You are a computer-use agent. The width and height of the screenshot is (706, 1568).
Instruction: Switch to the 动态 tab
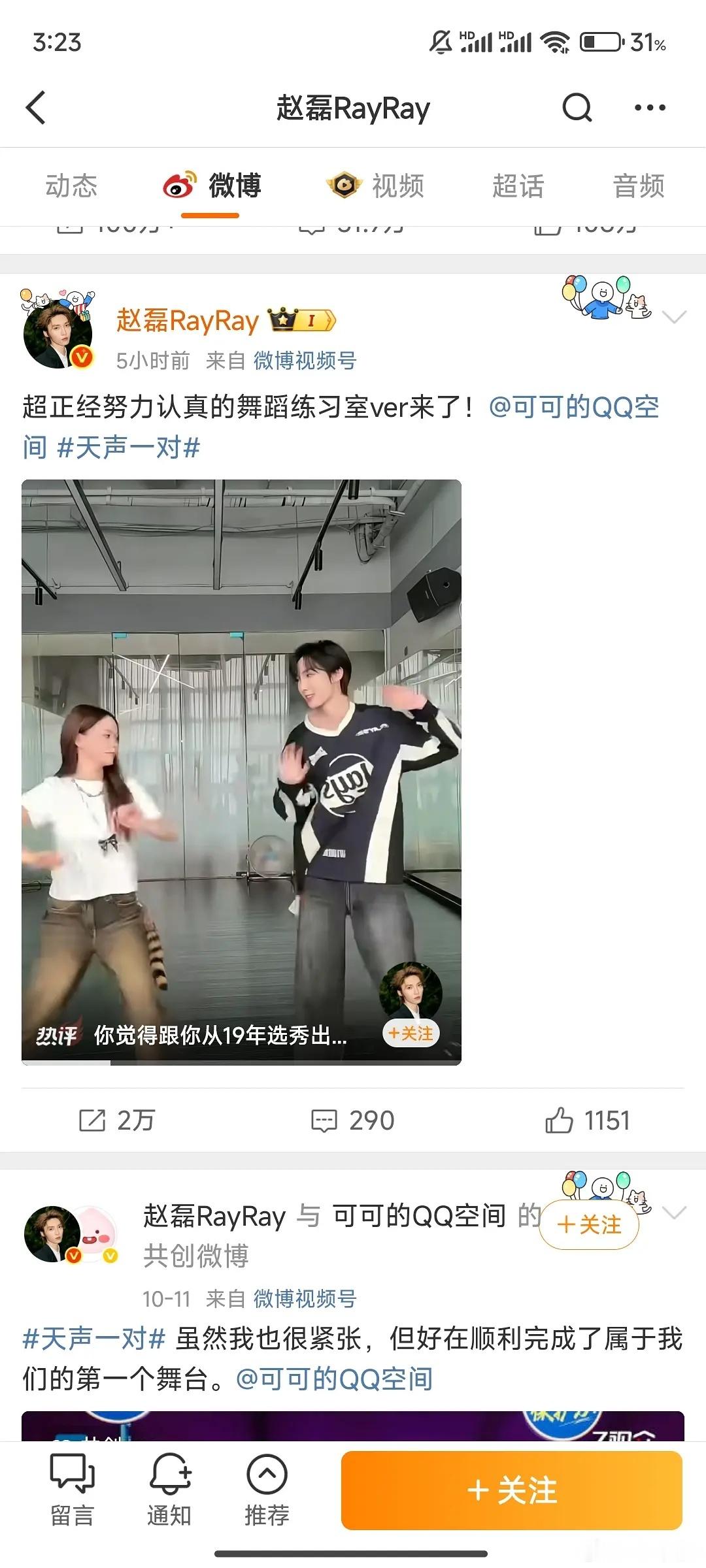pyautogui.click(x=71, y=186)
